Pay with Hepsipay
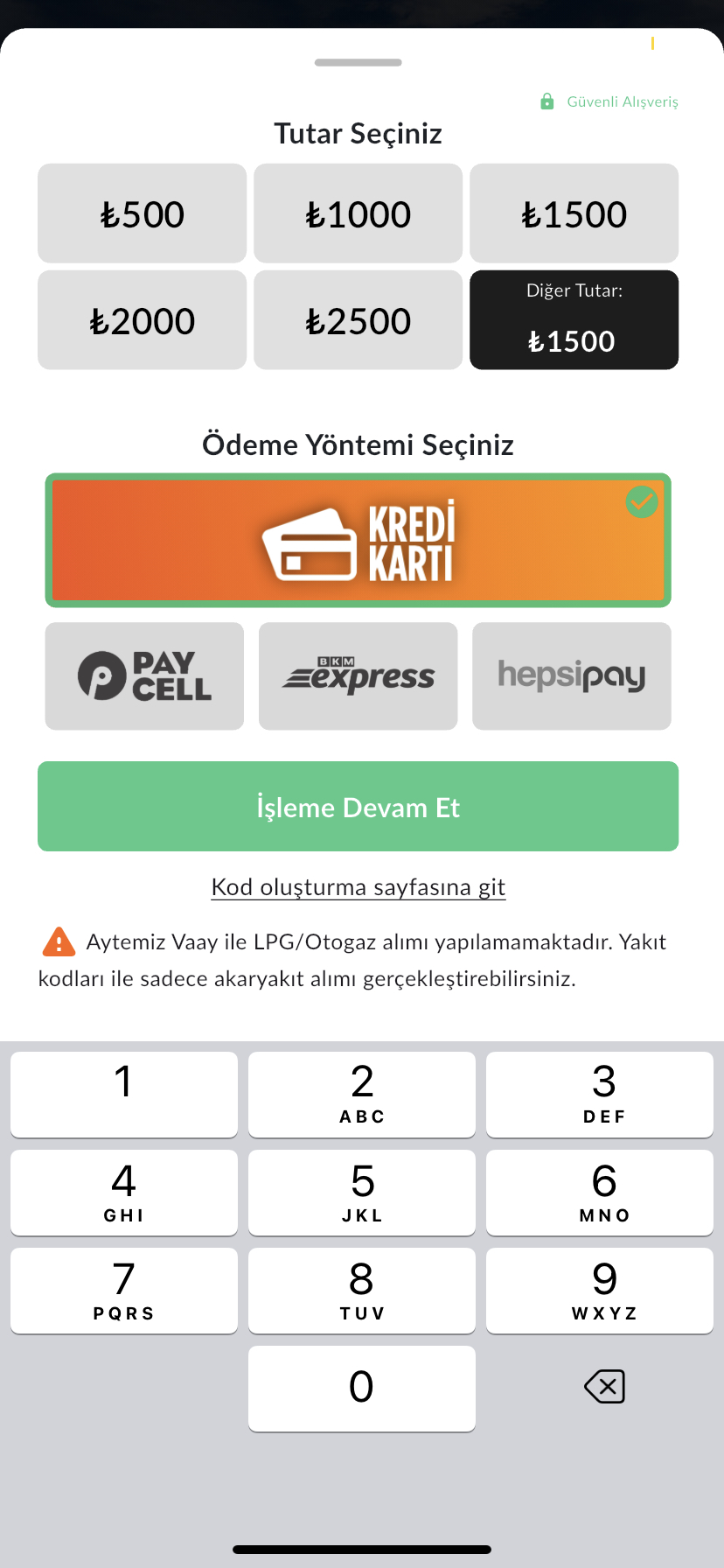This screenshot has height=1568, width=724. 572,676
